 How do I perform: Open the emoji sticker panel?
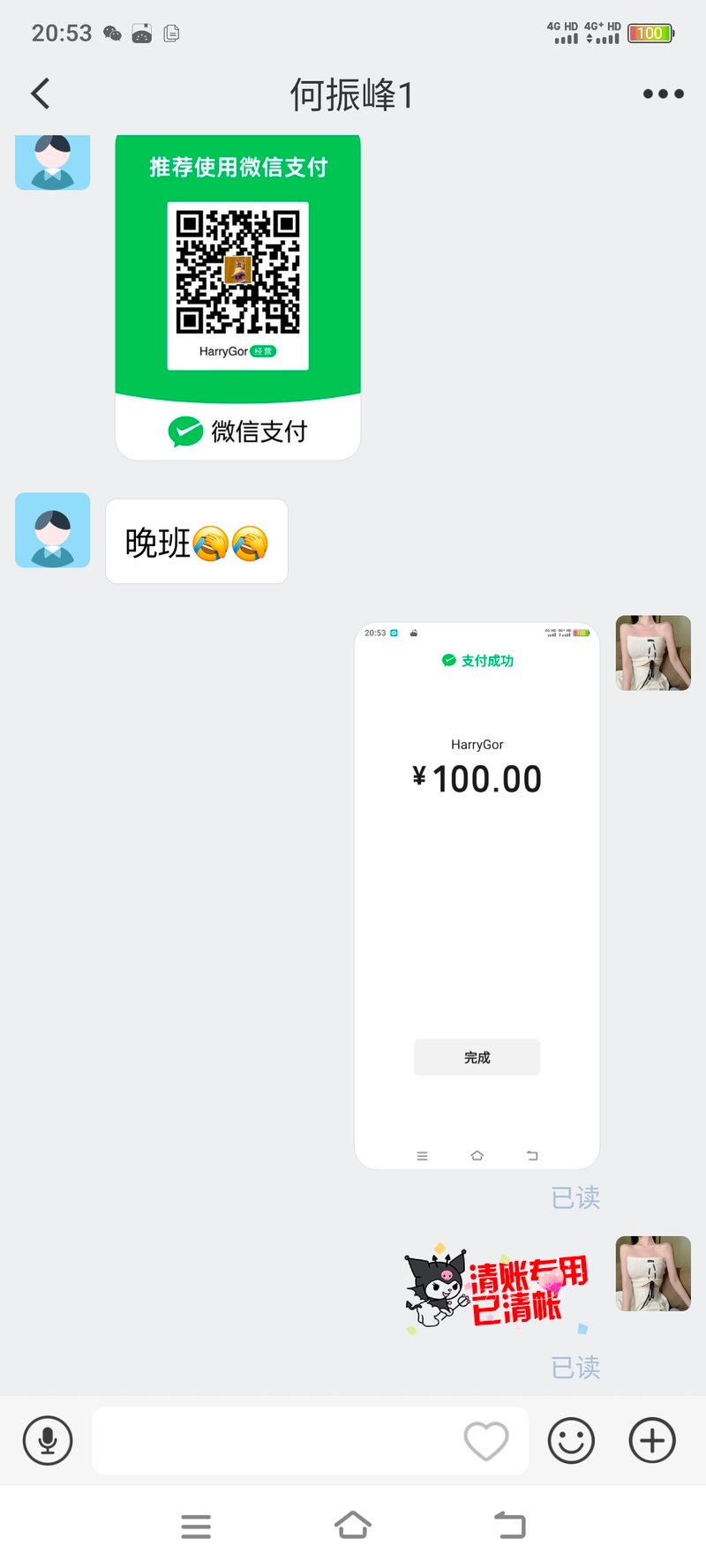(571, 1441)
